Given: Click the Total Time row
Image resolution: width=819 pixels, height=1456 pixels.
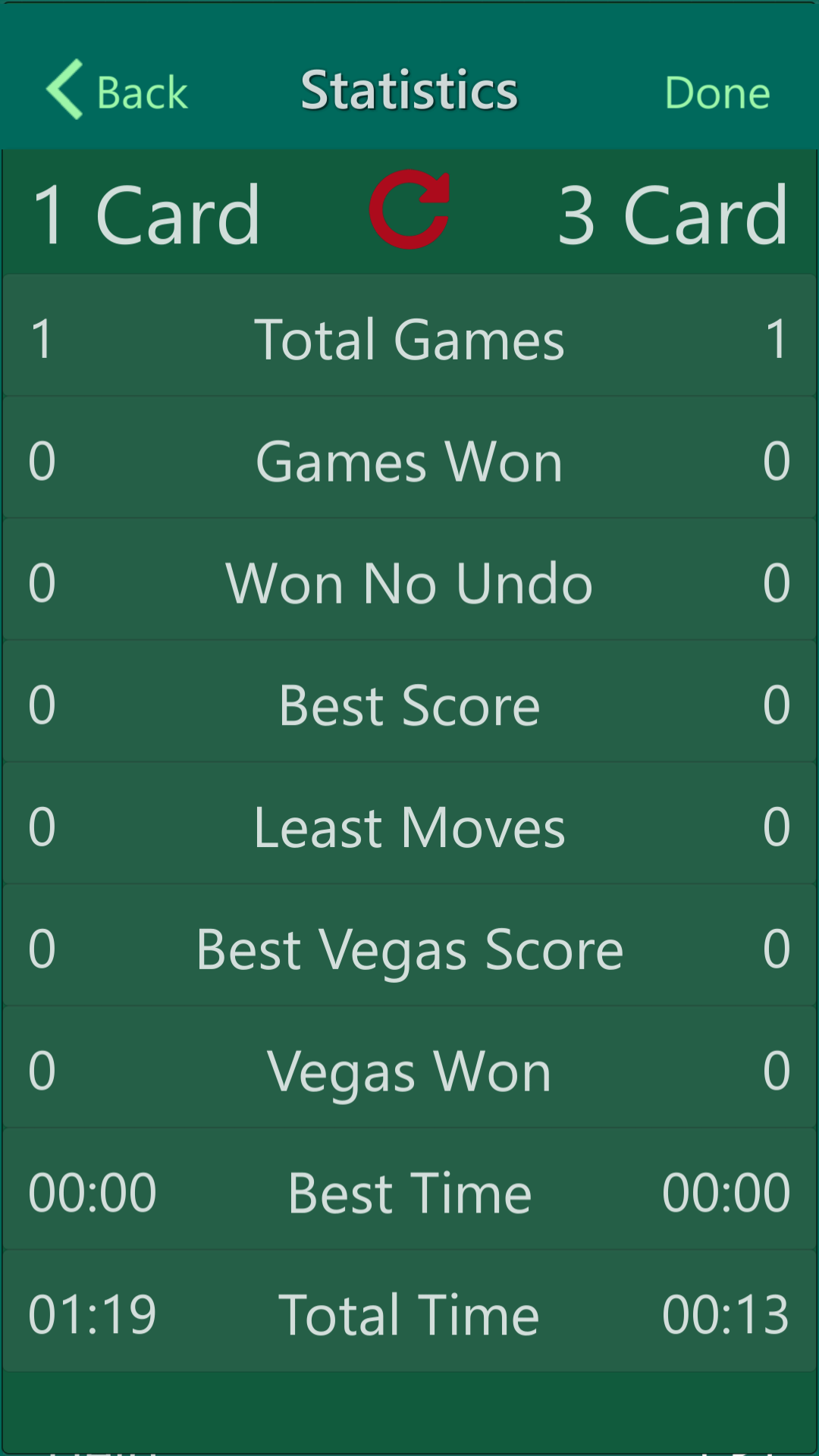Looking at the screenshot, I should point(409,1314).
